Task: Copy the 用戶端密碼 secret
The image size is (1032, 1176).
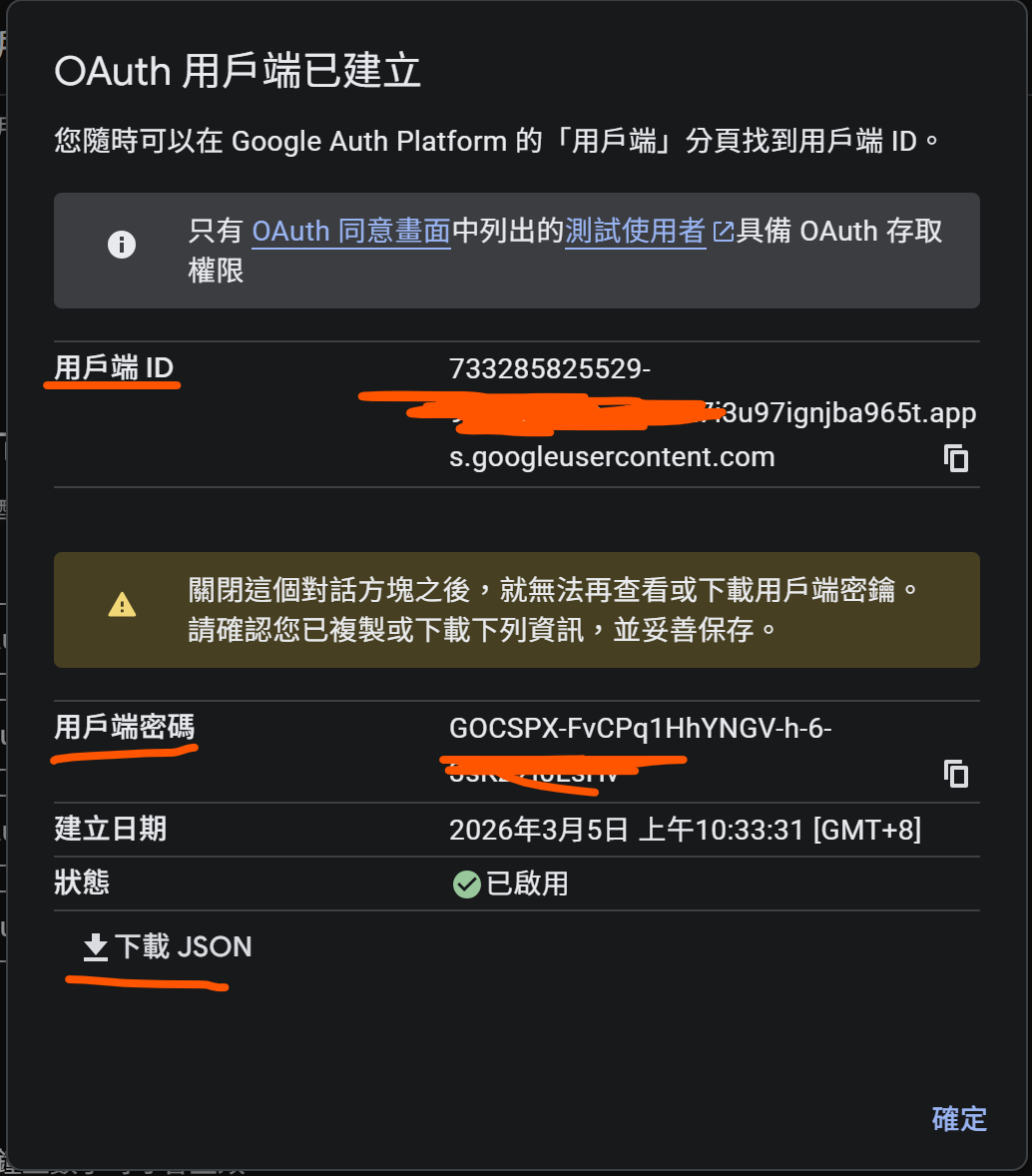Action: click(956, 774)
